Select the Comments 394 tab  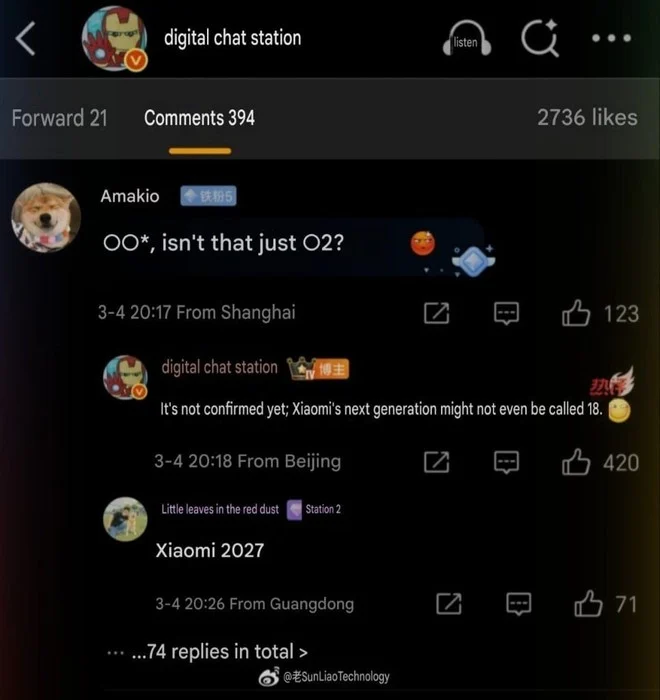tap(199, 118)
